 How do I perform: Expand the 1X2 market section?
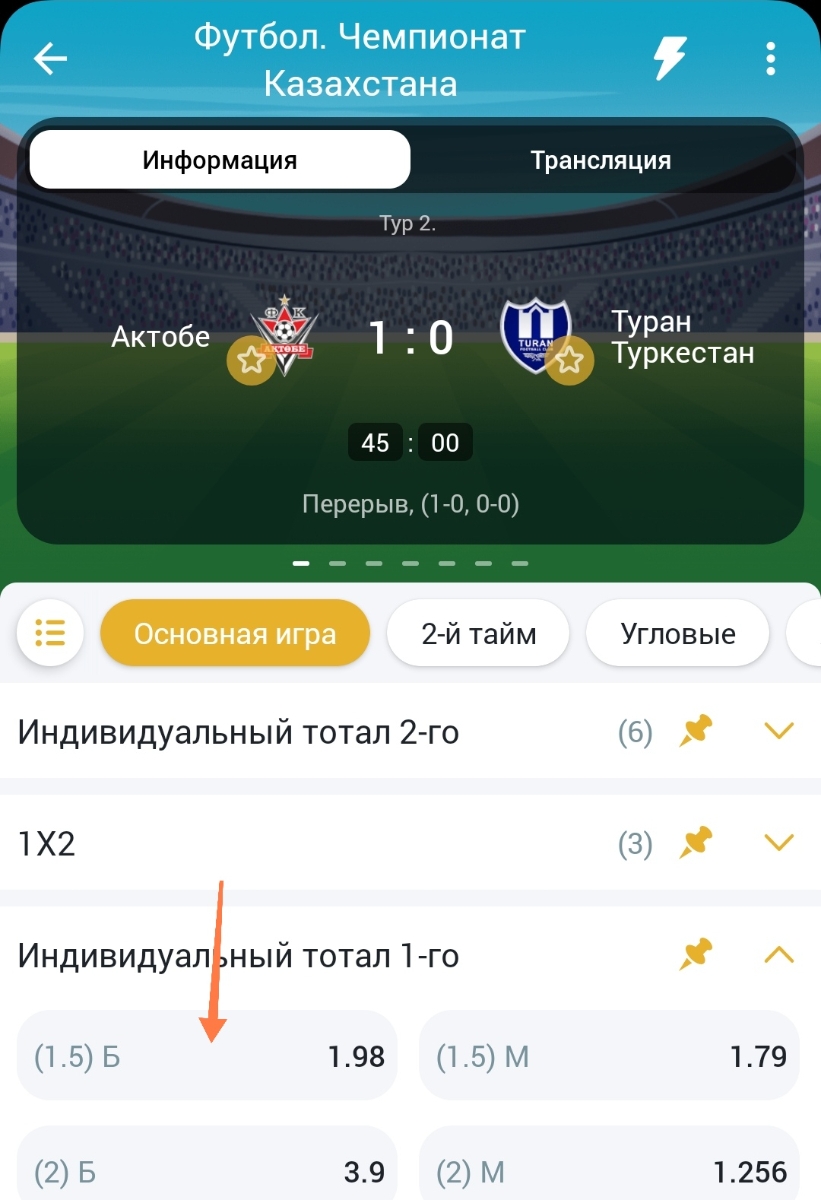point(778,845)
